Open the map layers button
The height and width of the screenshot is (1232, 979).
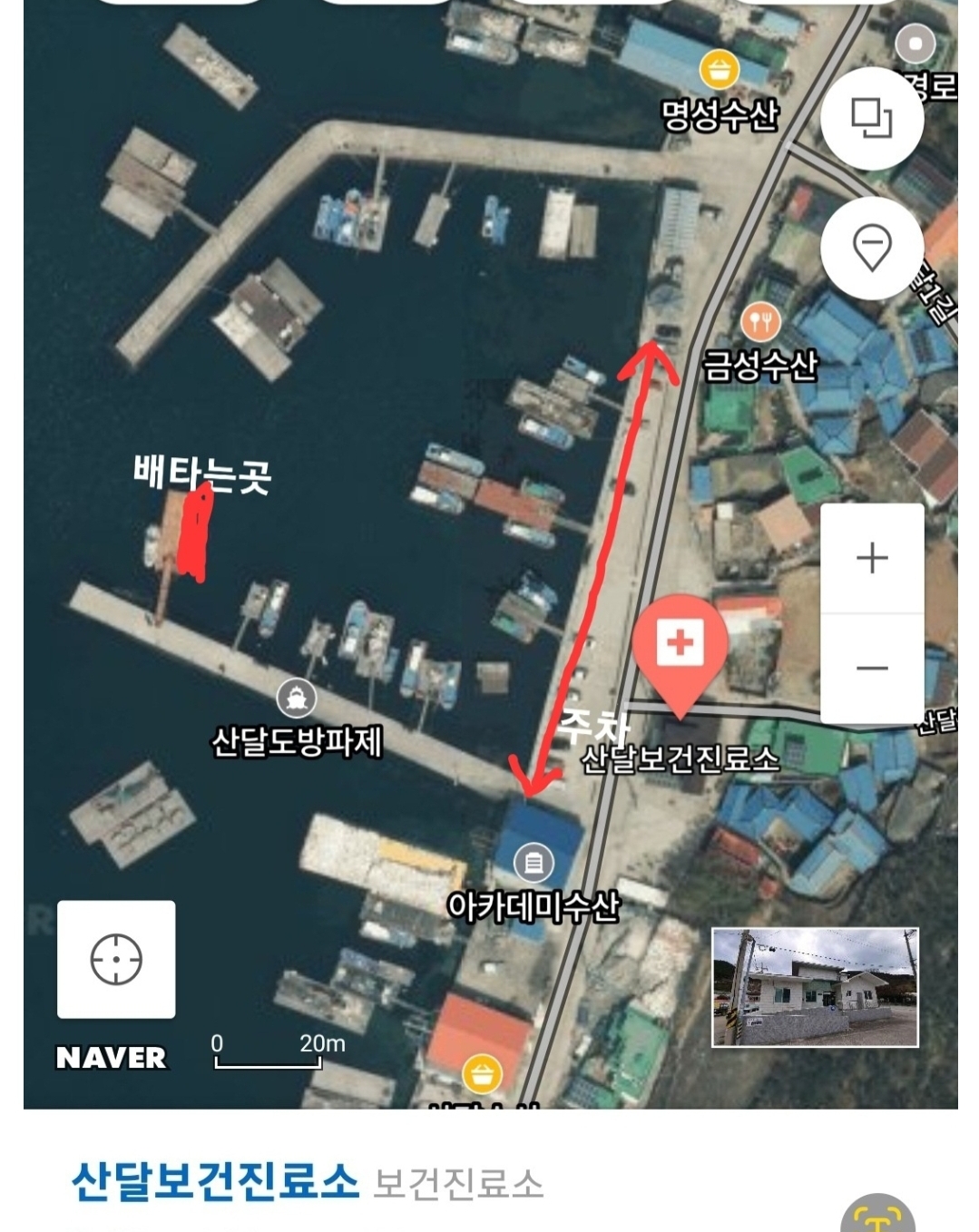pos(872,119)
